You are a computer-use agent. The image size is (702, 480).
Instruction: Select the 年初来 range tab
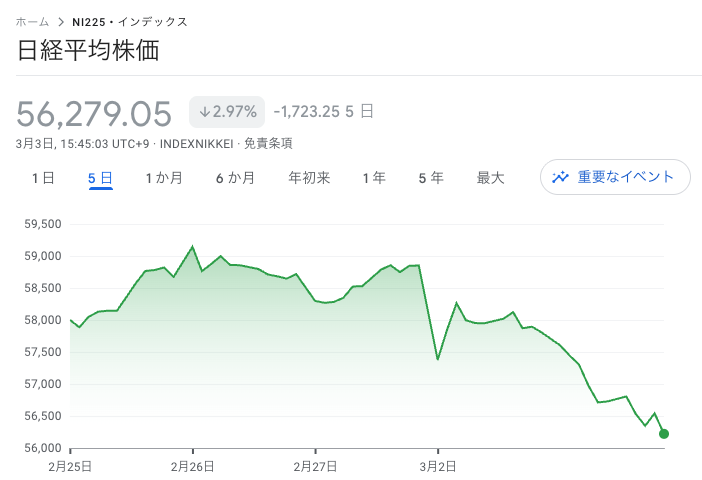click(x=309, y=178)
